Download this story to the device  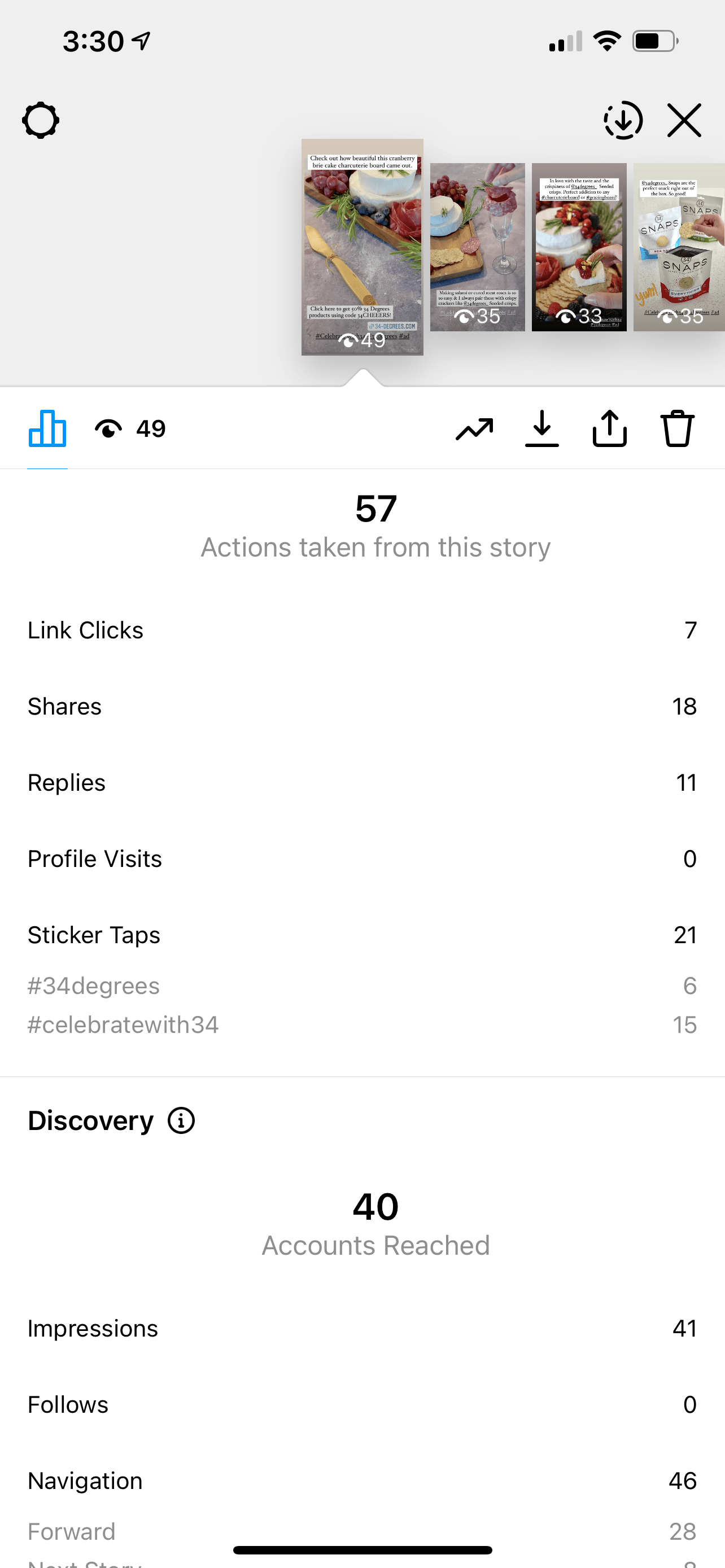[x=541, y=428]
